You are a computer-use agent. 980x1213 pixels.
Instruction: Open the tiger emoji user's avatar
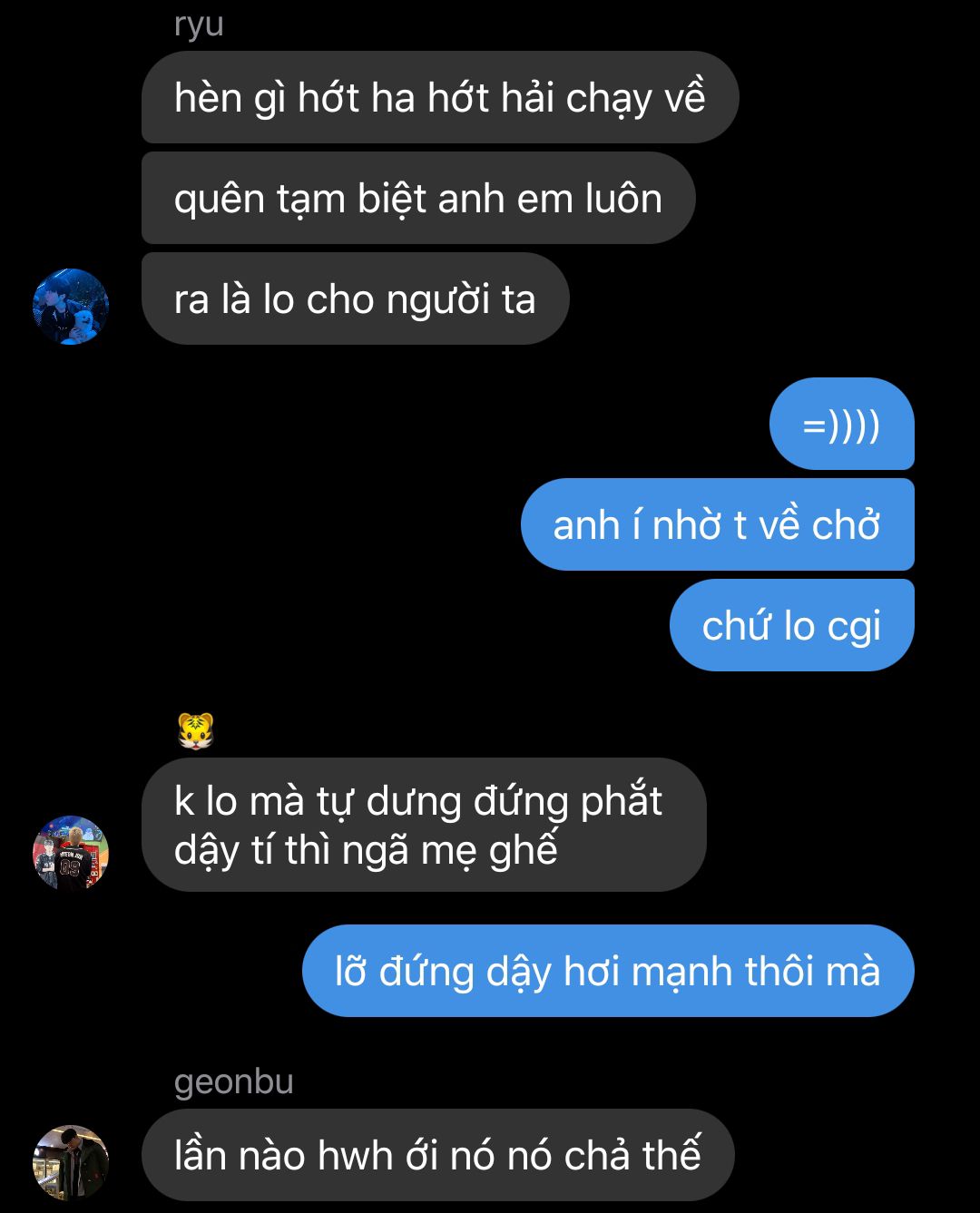(71, 854)
